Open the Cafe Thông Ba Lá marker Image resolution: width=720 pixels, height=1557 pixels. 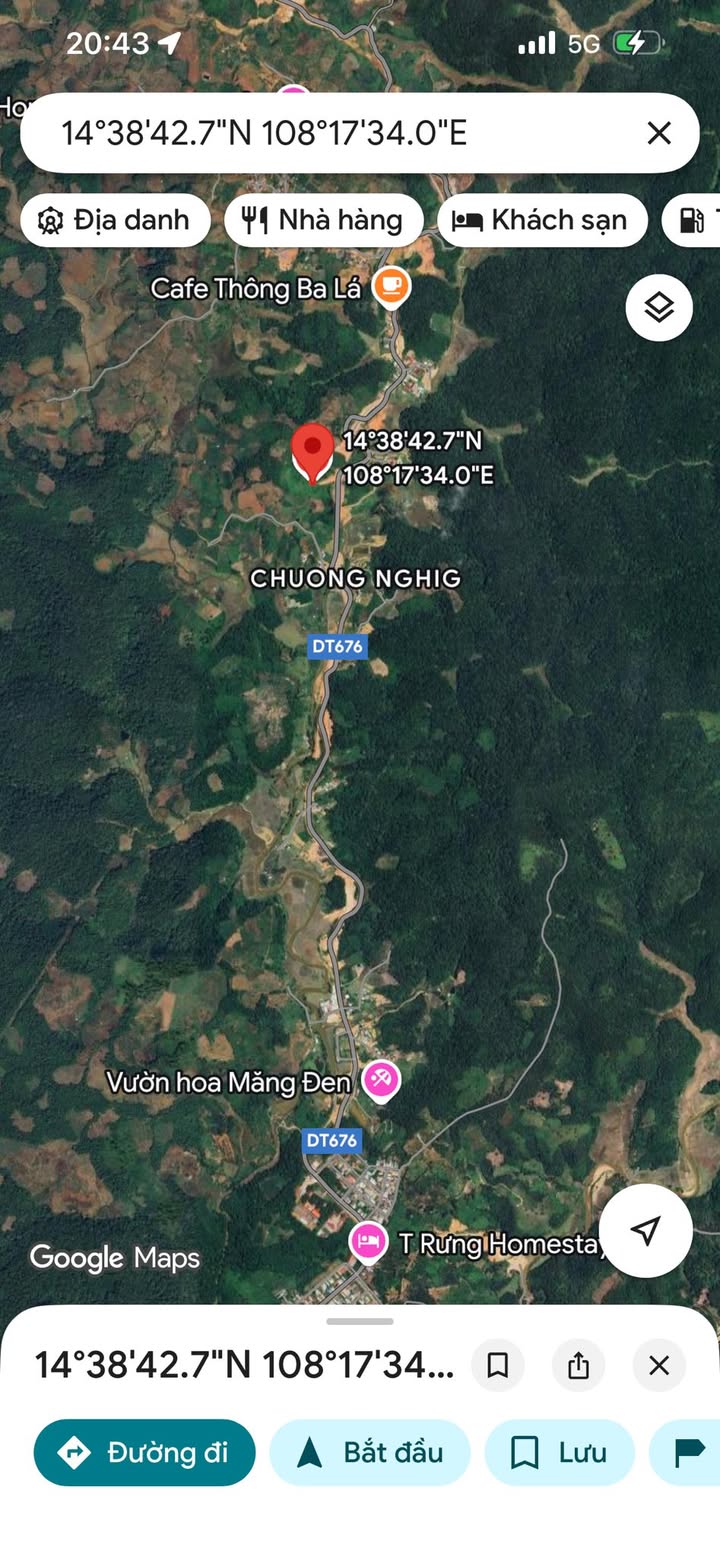(x=391, y=287)
